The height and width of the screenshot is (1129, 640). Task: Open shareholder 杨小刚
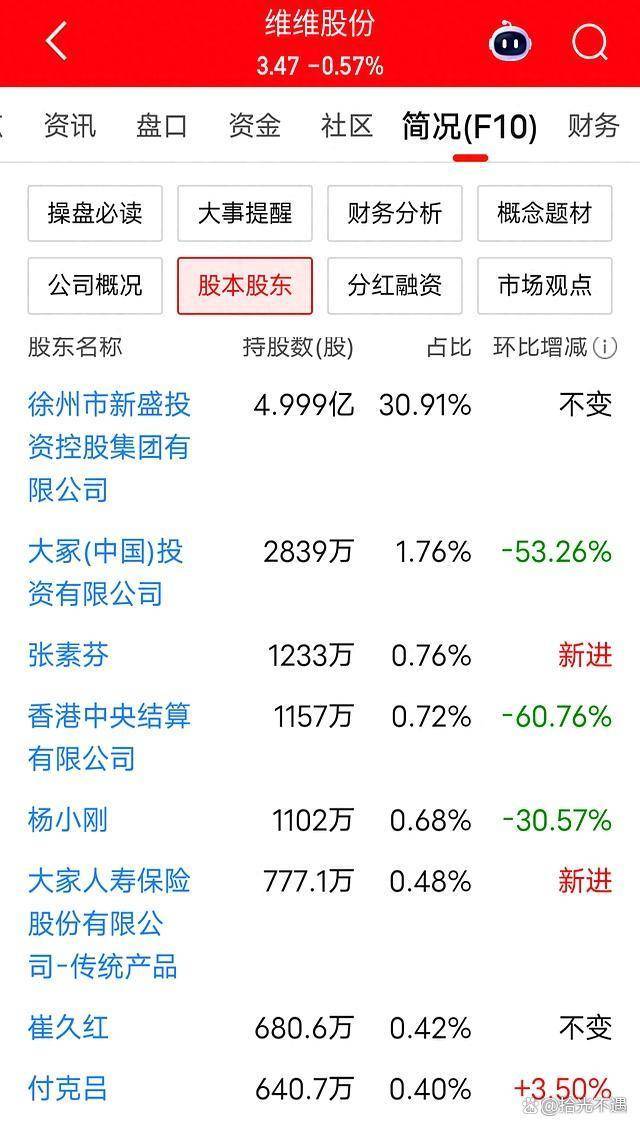(68, 821)
